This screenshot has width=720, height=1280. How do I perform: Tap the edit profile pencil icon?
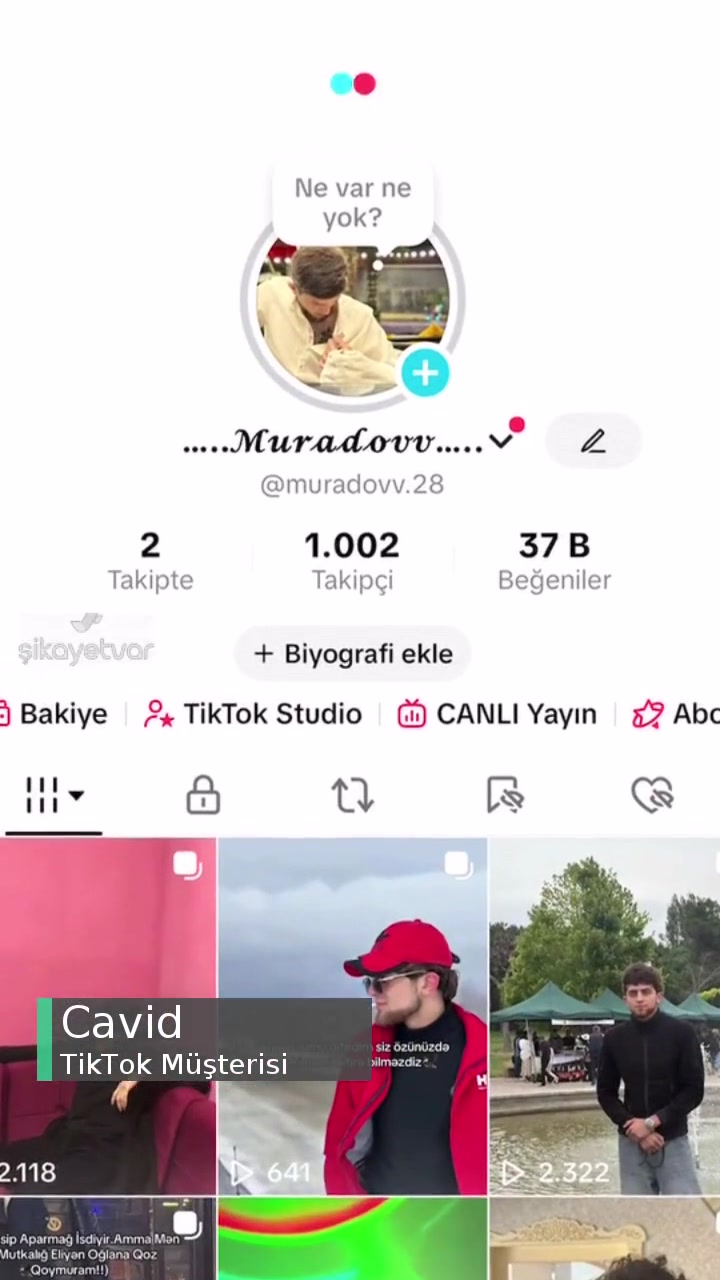tap(593, 442)
